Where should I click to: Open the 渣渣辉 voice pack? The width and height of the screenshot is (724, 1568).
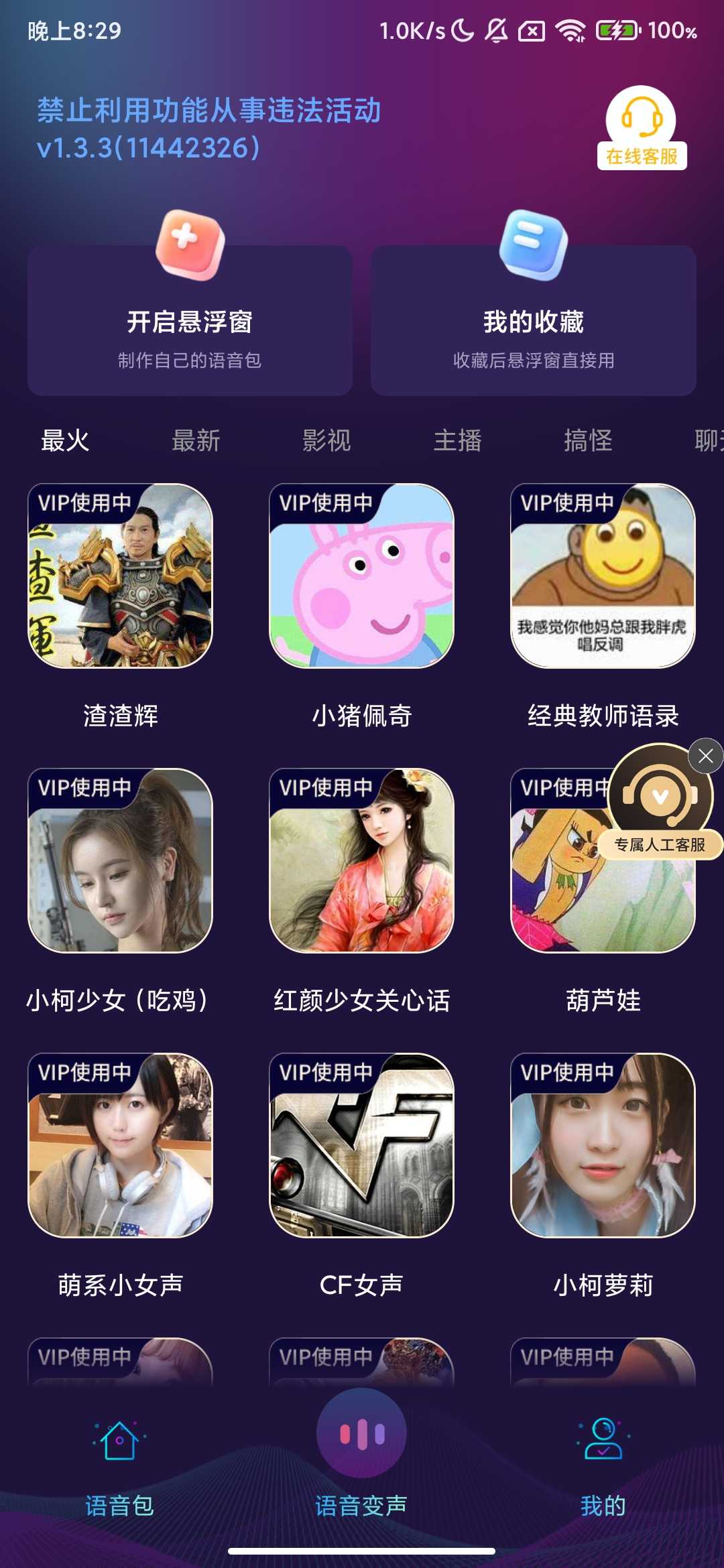click(120, 576)
